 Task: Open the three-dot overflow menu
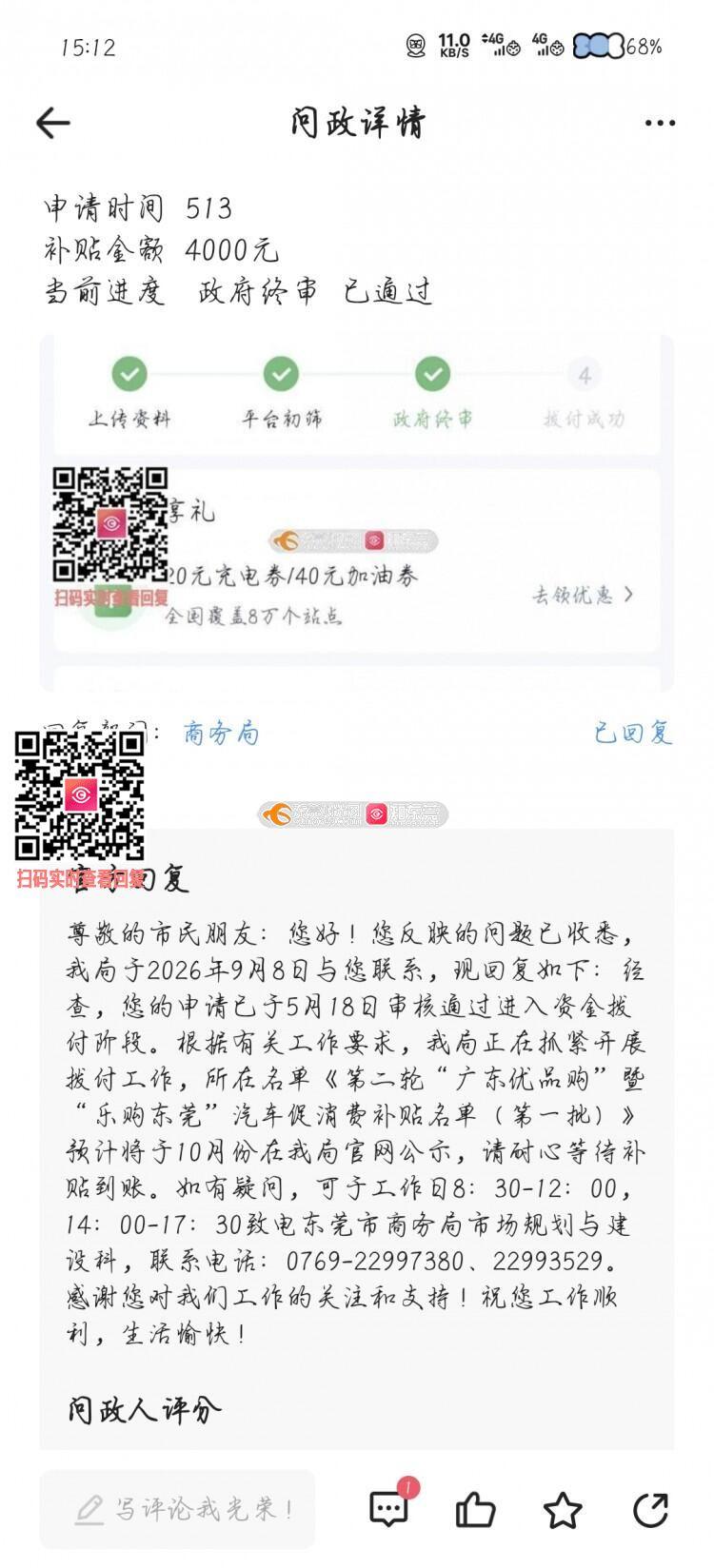pyautogui.click(x=660, y=123)
